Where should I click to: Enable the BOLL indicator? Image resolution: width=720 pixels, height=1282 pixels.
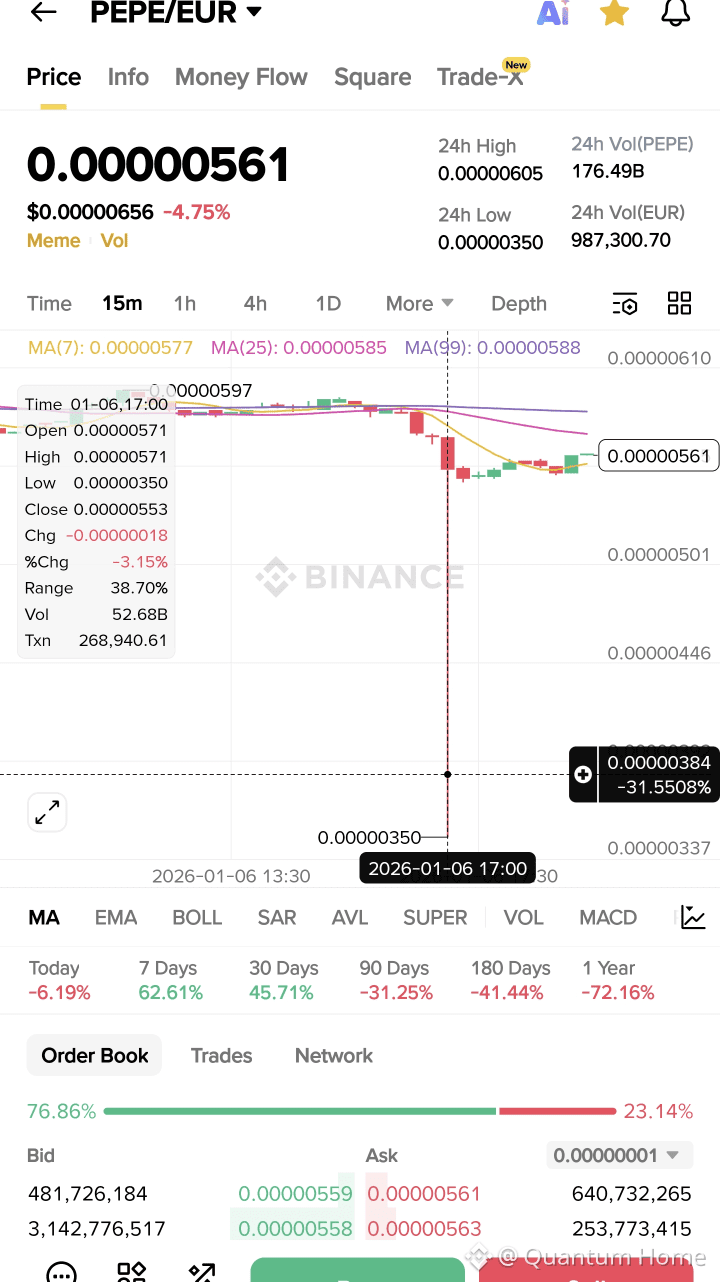pos(197,916)
